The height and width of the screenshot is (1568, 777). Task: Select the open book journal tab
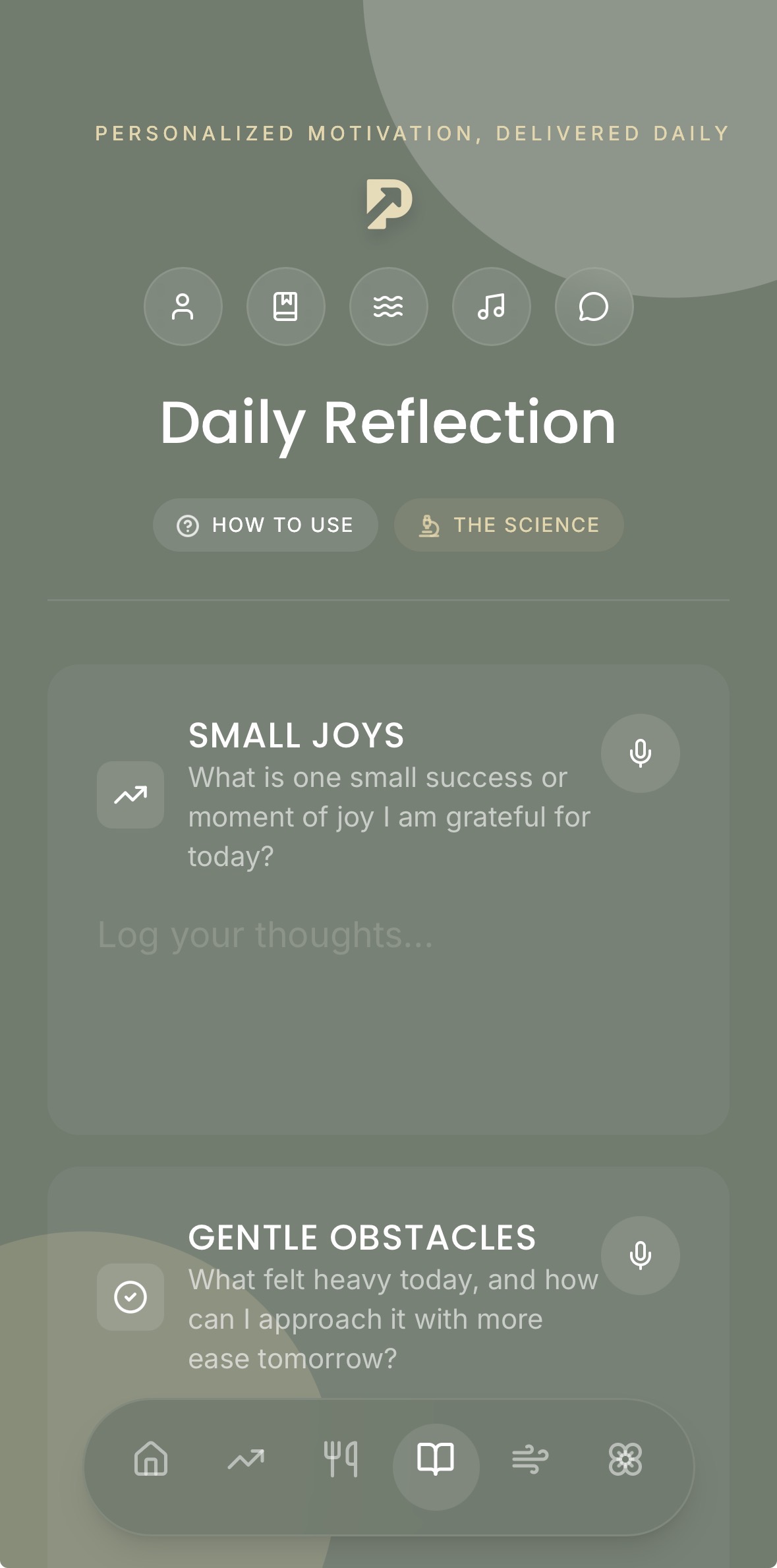coord(436,1459)
